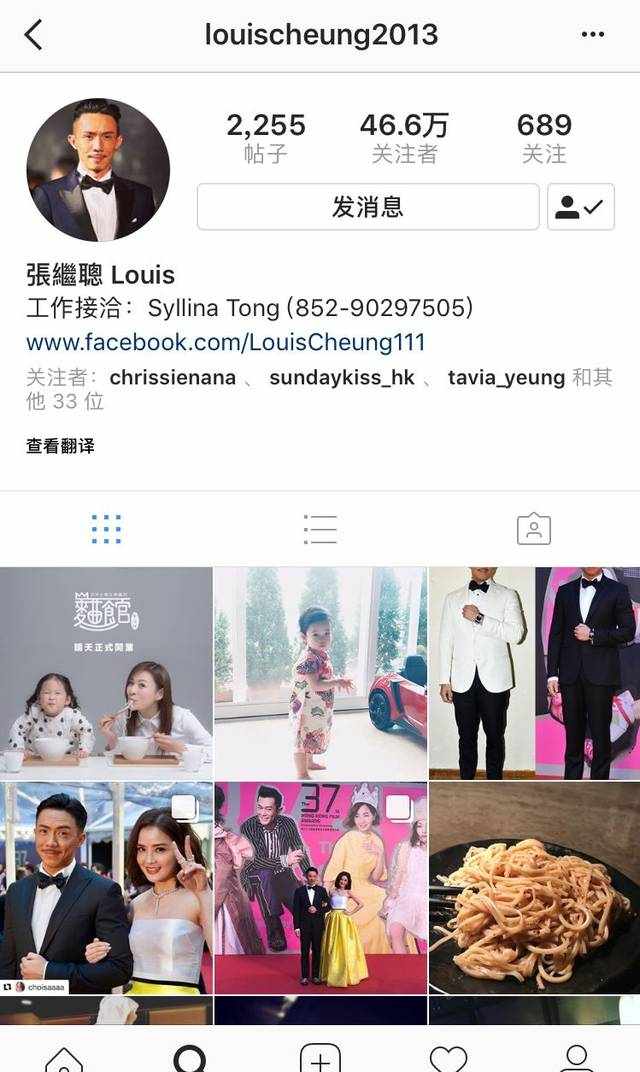Tap the 发消息 message button
This screenshot has width=640, height=1072.
tap(368, 207)
